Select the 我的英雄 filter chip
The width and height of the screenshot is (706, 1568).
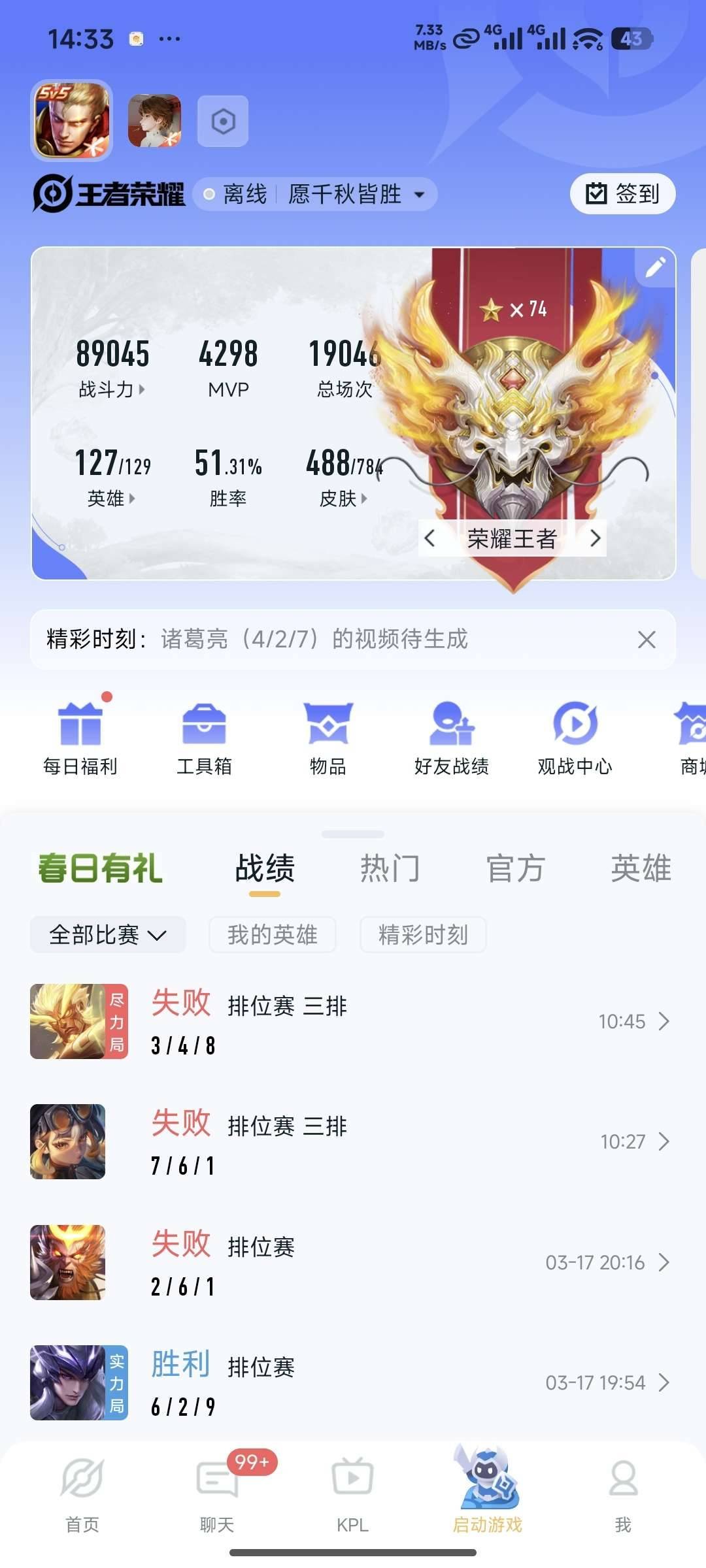click(x=272, y=935)
